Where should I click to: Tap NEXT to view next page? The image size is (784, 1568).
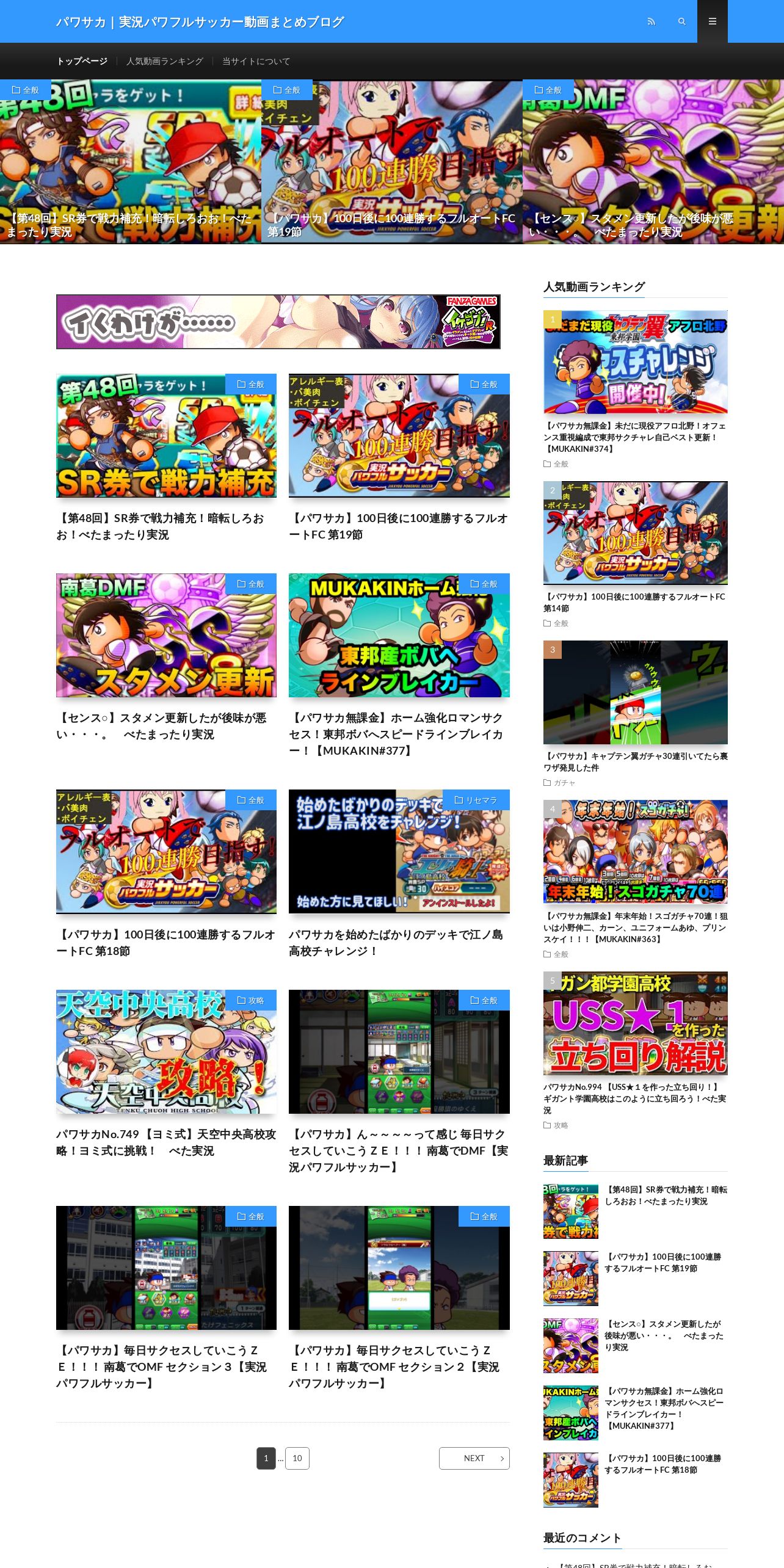tap(474, 1458)
